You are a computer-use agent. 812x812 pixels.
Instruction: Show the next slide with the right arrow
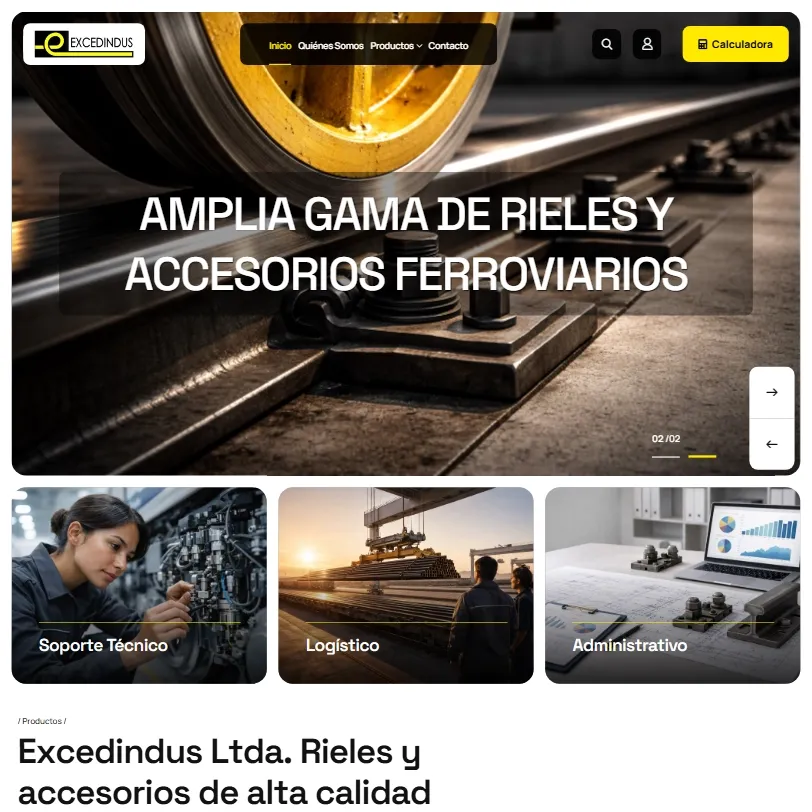pyautogui.click(x=772, y=392)
